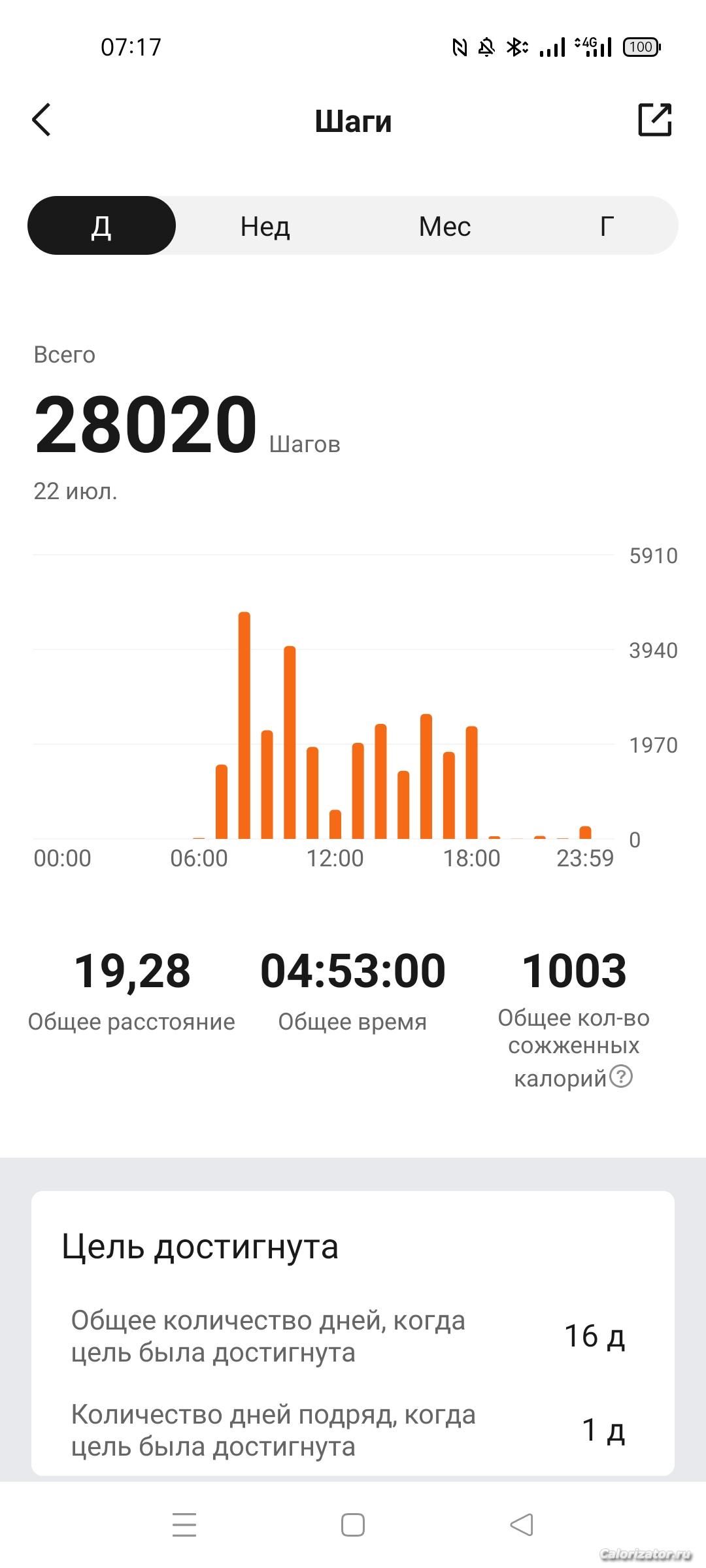Share the steps statistics
706x1568 pixels.
tap(654, 120)
